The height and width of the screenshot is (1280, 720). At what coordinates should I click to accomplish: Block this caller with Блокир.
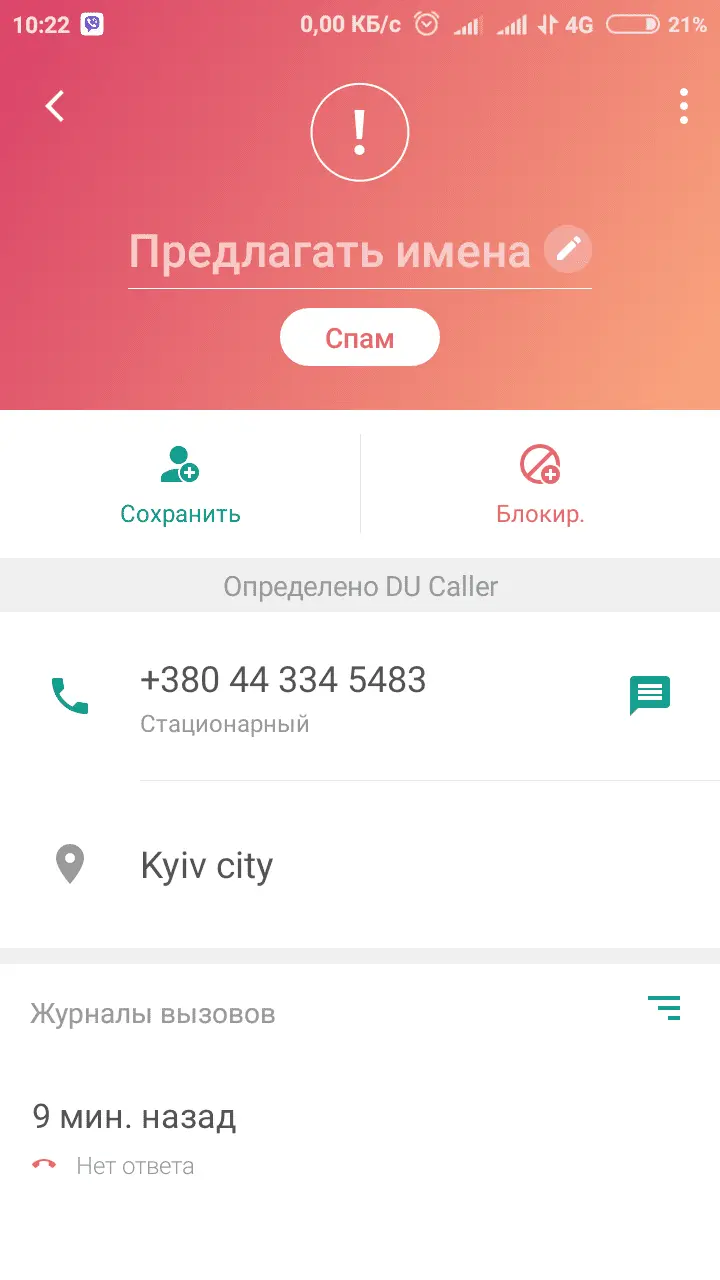pos(540,485)
